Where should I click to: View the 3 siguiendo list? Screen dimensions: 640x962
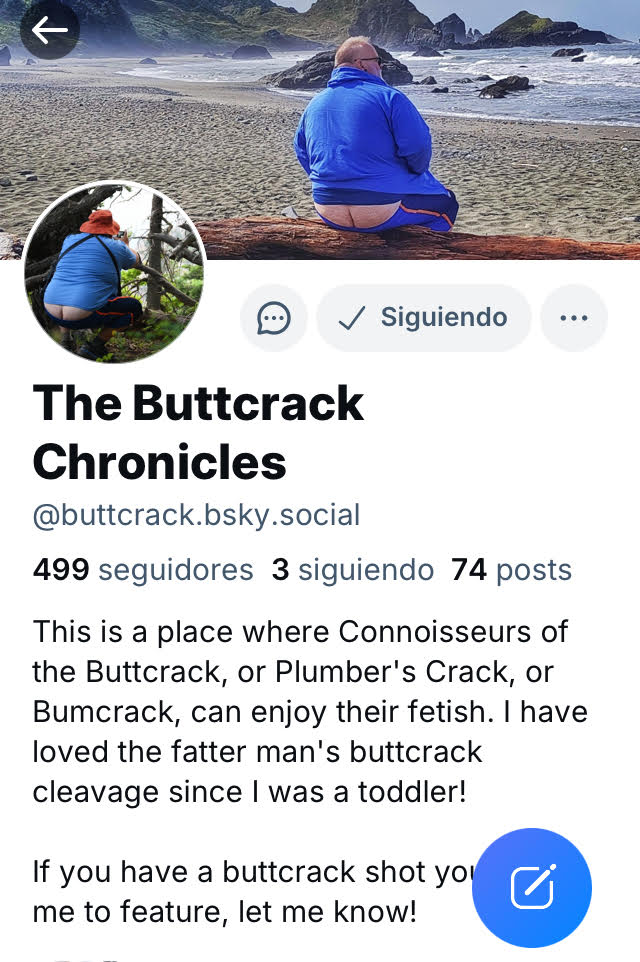[353, 570]
